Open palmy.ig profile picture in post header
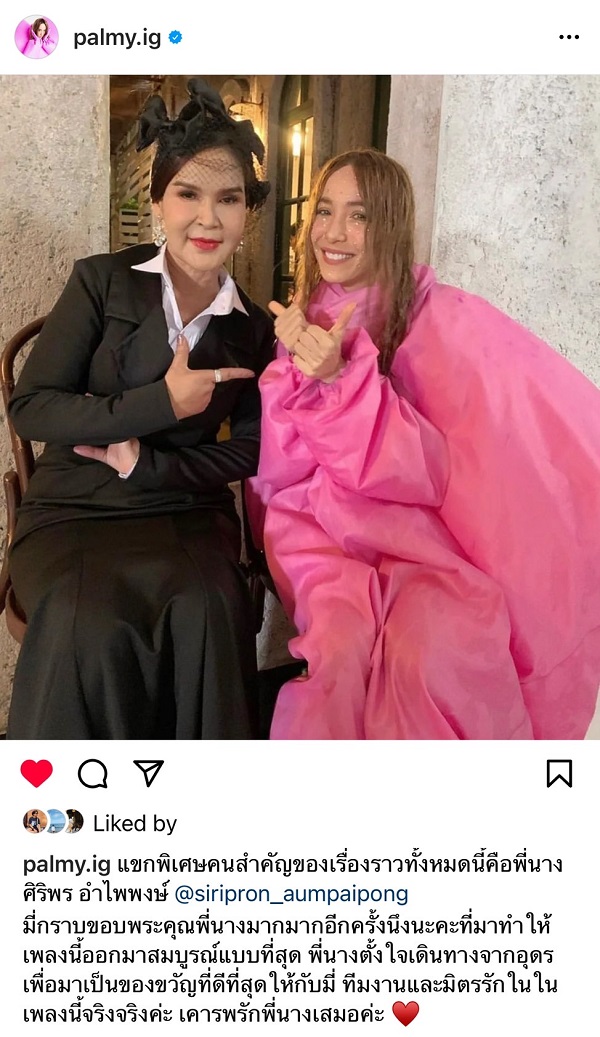Screen dimensions: 600x1037 [36, 37]
